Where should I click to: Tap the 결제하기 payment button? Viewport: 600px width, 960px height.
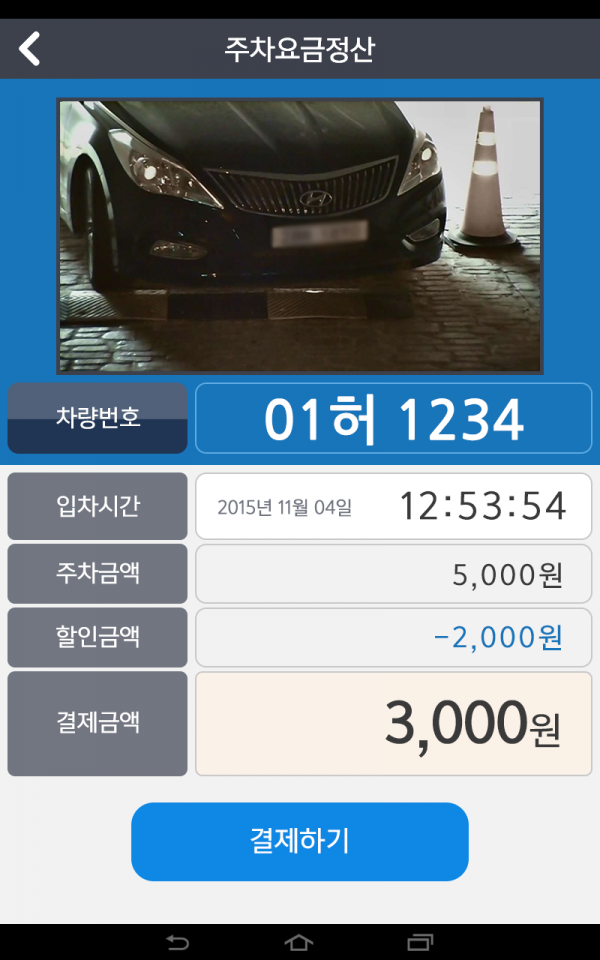[x=299, y=841]
